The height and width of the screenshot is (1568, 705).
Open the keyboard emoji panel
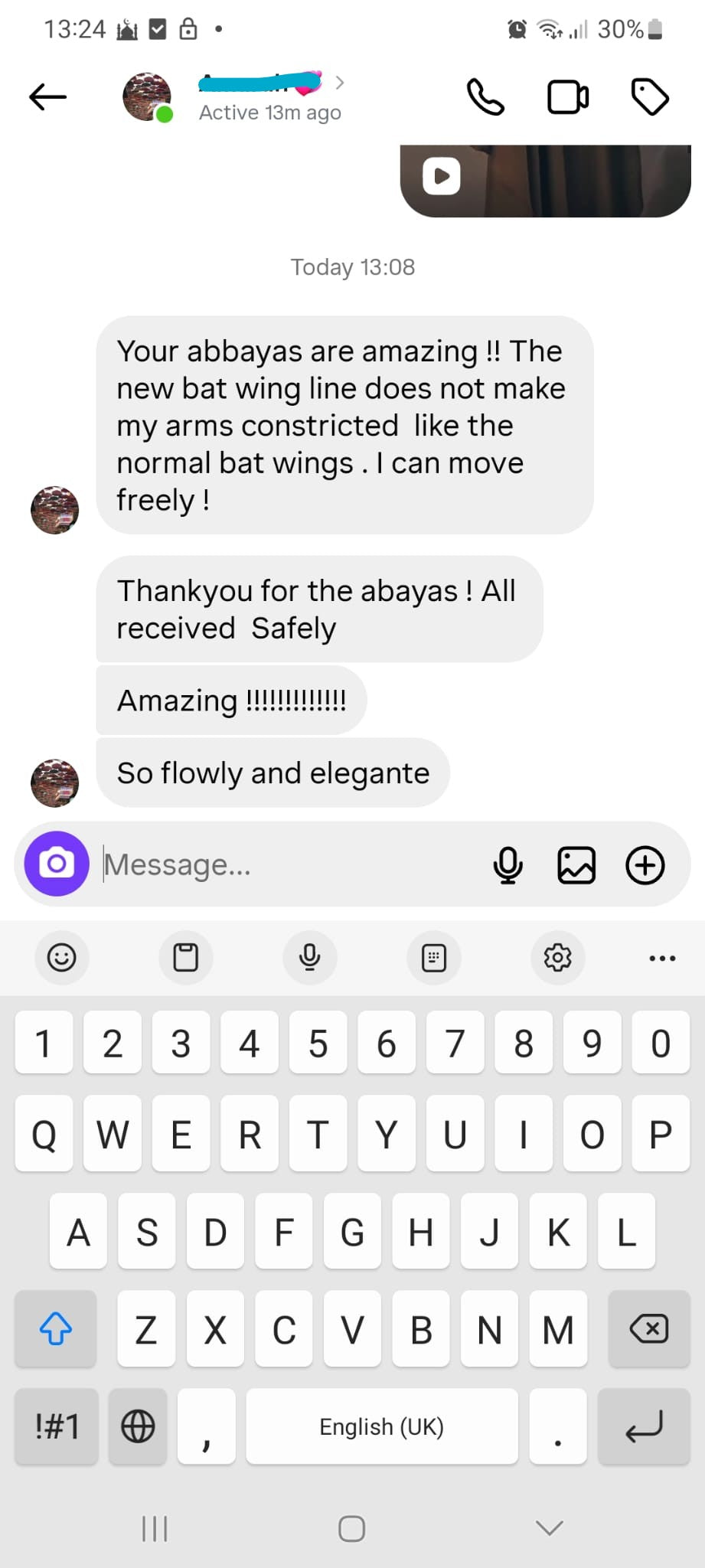point(61,957)
